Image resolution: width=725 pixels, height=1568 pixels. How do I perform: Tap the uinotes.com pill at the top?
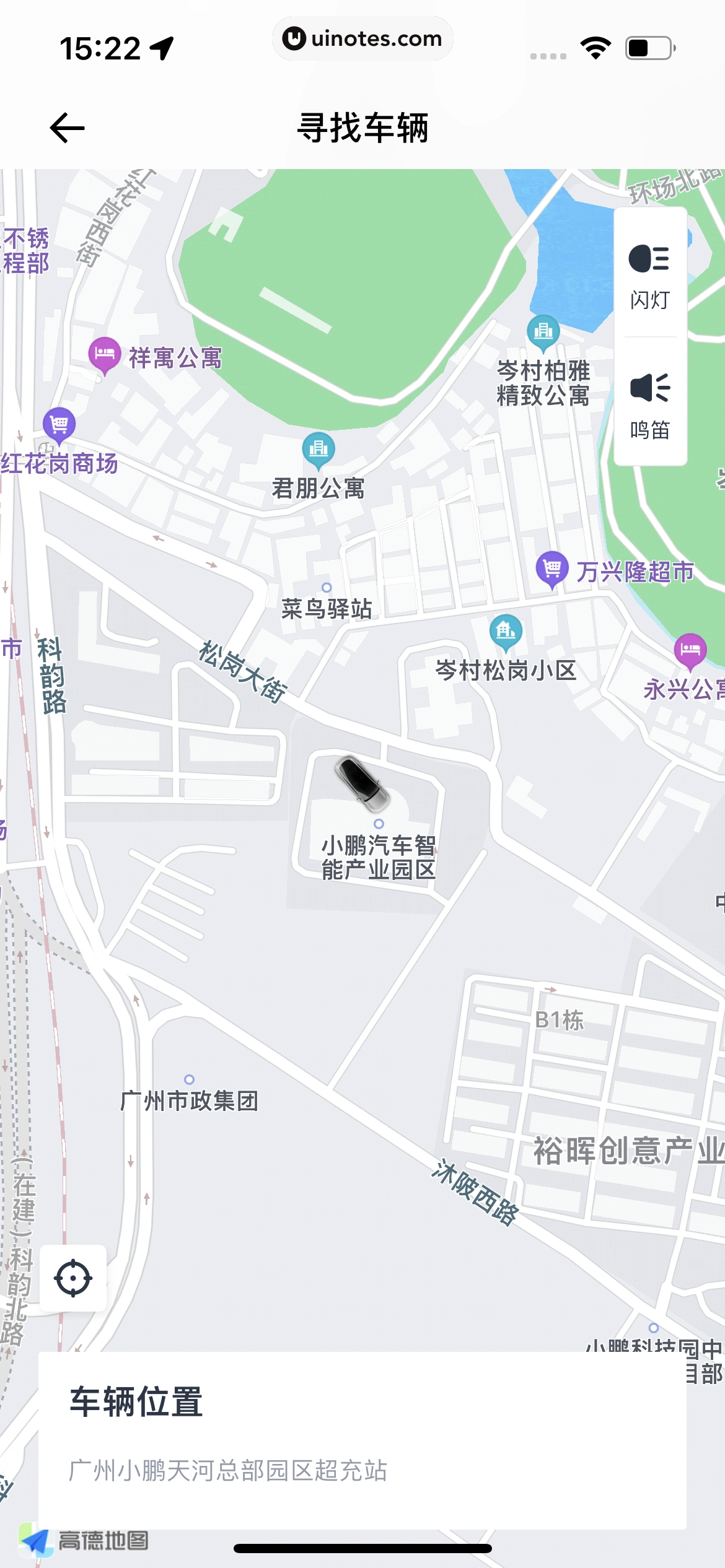(x=362, y=38)
